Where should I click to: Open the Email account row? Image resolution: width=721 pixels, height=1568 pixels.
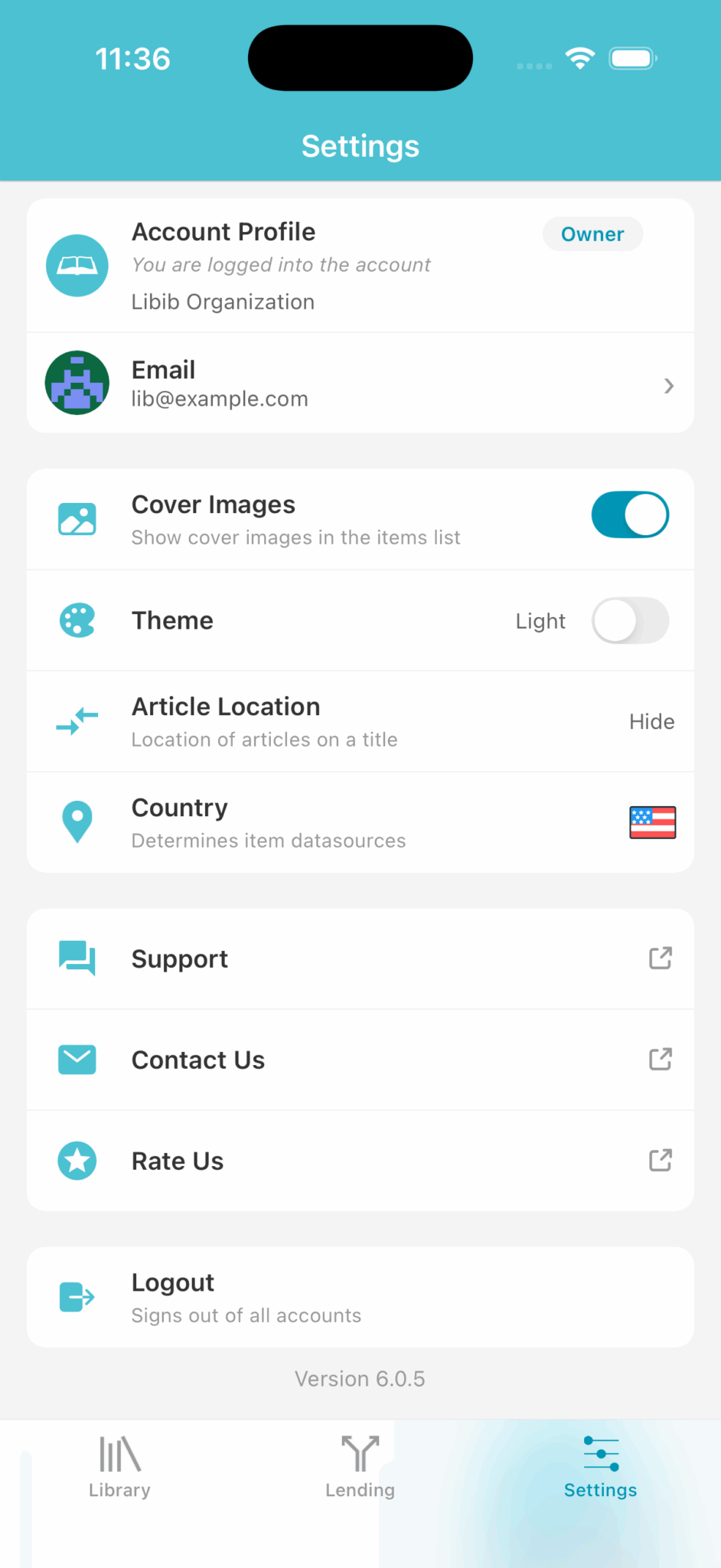[x=360, y=384]
